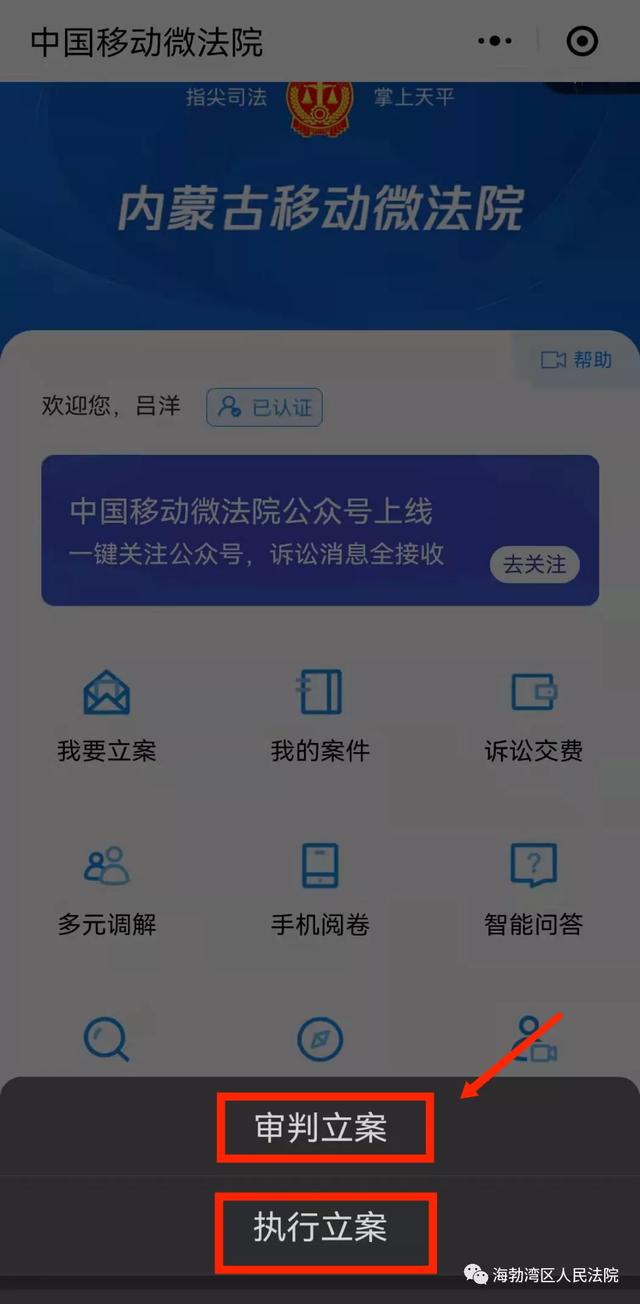Open 智能问答
Viewport: 640px width, 1304px height.
coord(534,890)
